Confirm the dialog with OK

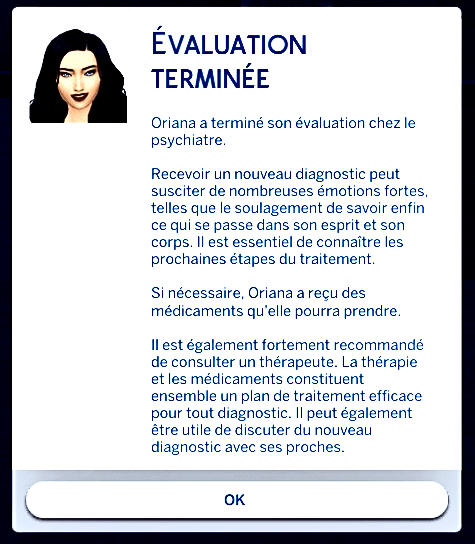click(x=237, y=500)
